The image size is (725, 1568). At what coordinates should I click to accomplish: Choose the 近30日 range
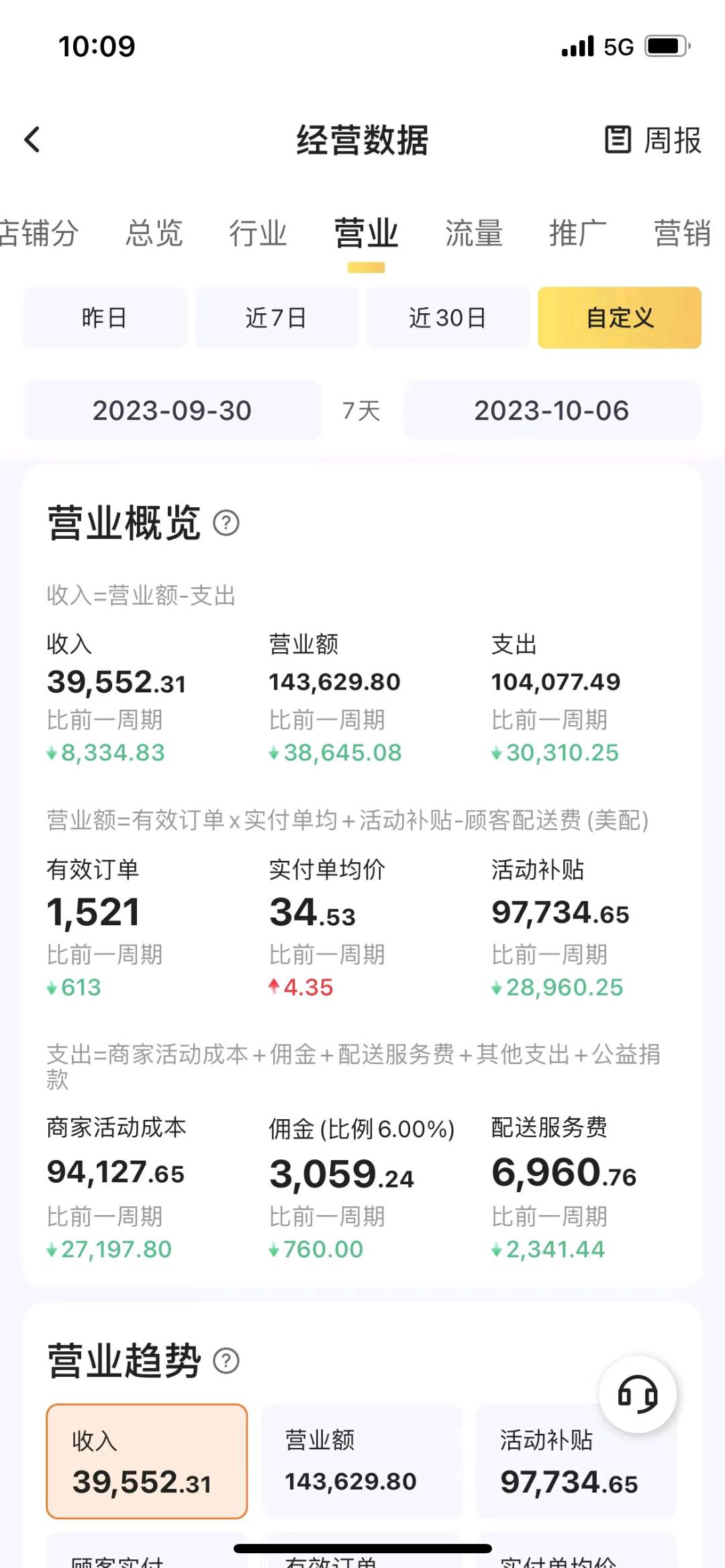448,317
